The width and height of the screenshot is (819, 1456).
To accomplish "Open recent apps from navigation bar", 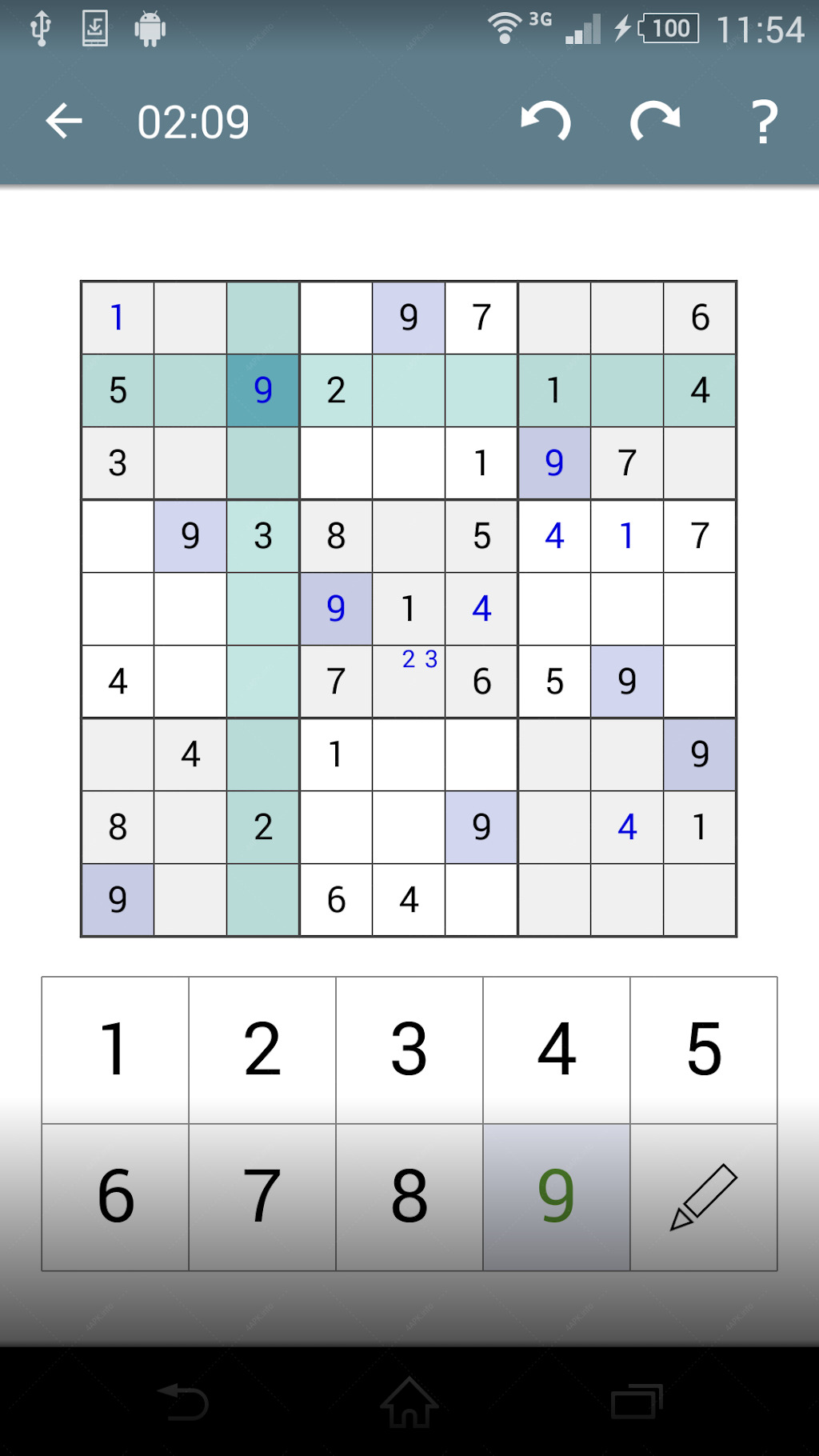I will click(x=637, y=1402).
